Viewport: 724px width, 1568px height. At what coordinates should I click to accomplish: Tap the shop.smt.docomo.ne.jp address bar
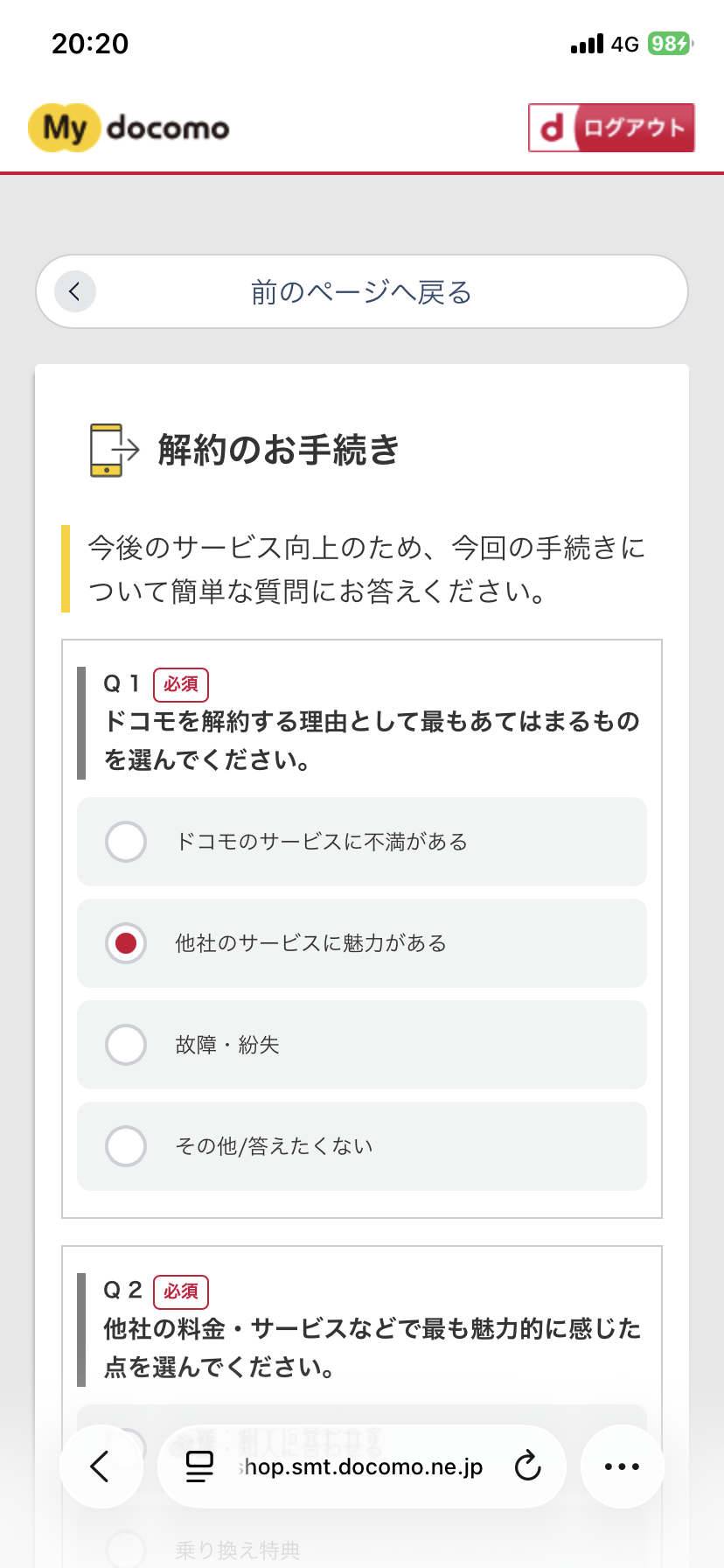click(x=361, y=1466)
